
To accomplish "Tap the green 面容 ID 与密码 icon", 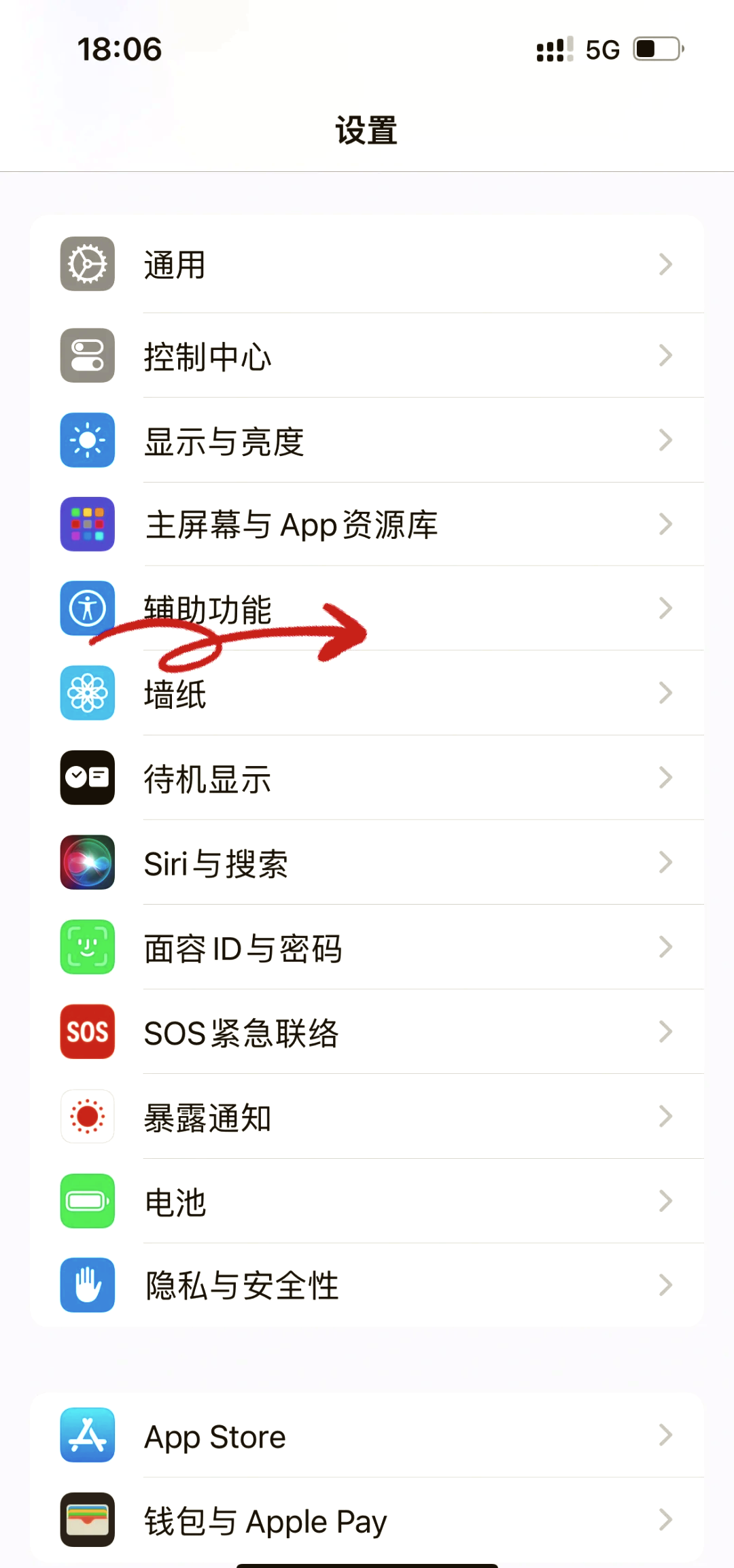I will click(87, 947).
